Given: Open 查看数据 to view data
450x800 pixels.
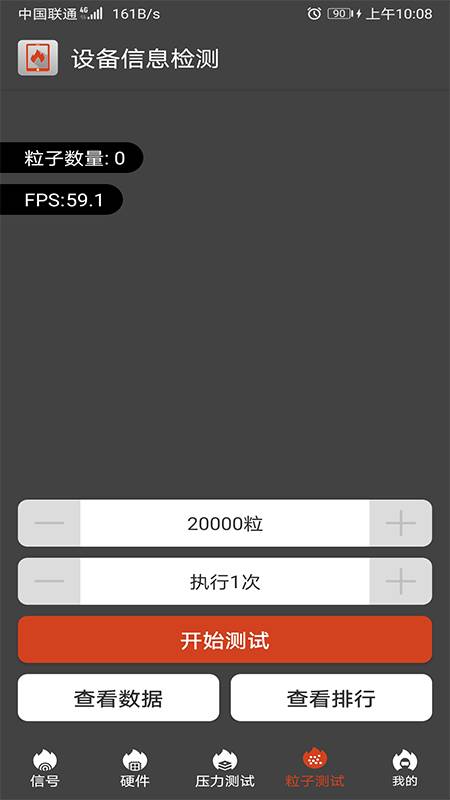Looking at the screenshot, I should 118,697.
